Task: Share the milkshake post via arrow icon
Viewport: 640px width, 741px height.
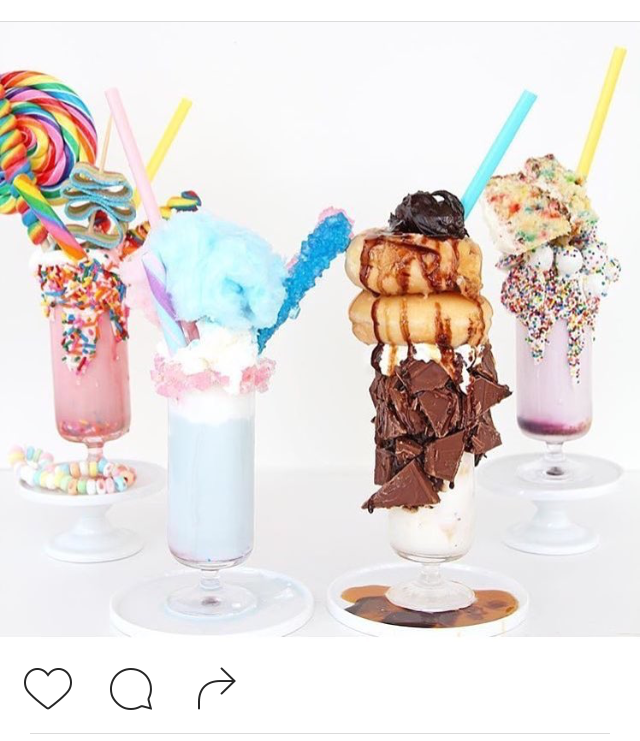Action: tap(216, 688)
